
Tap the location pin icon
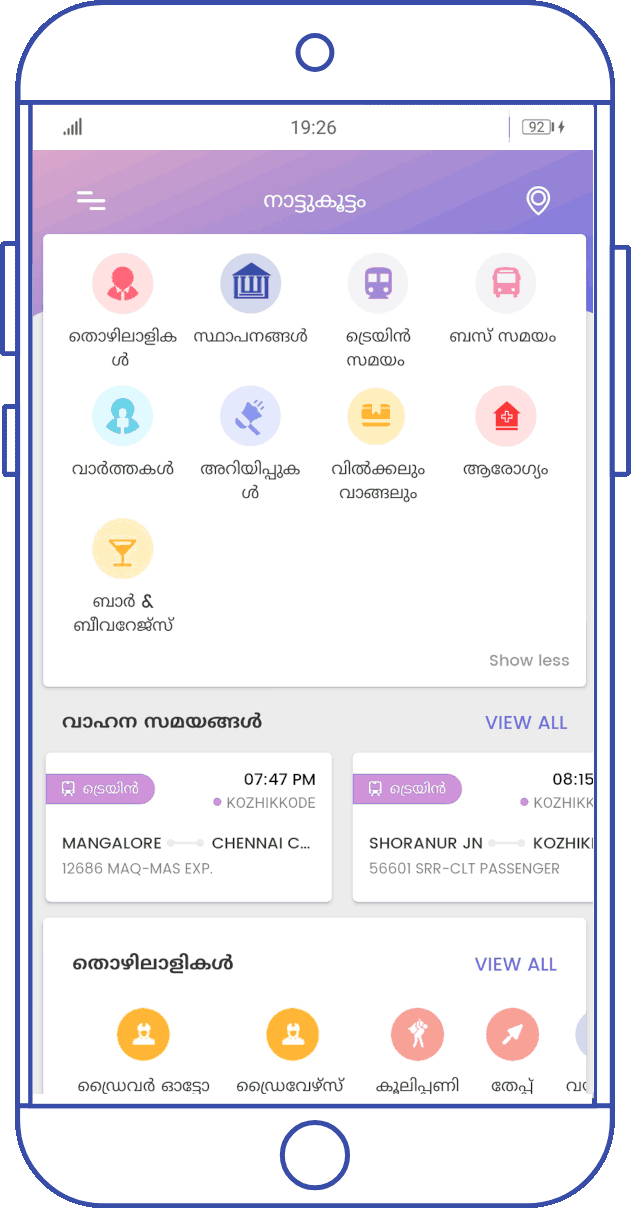click(538, 201)
